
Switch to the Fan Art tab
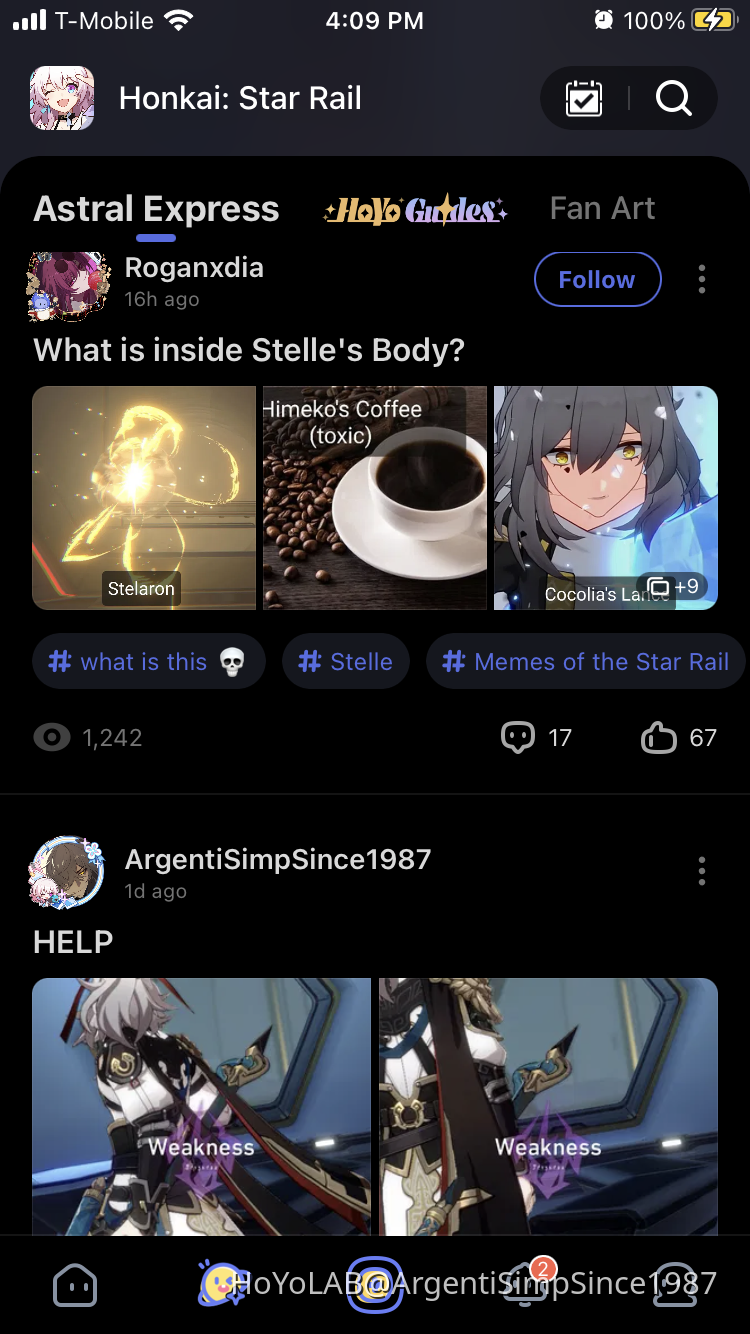601,207
